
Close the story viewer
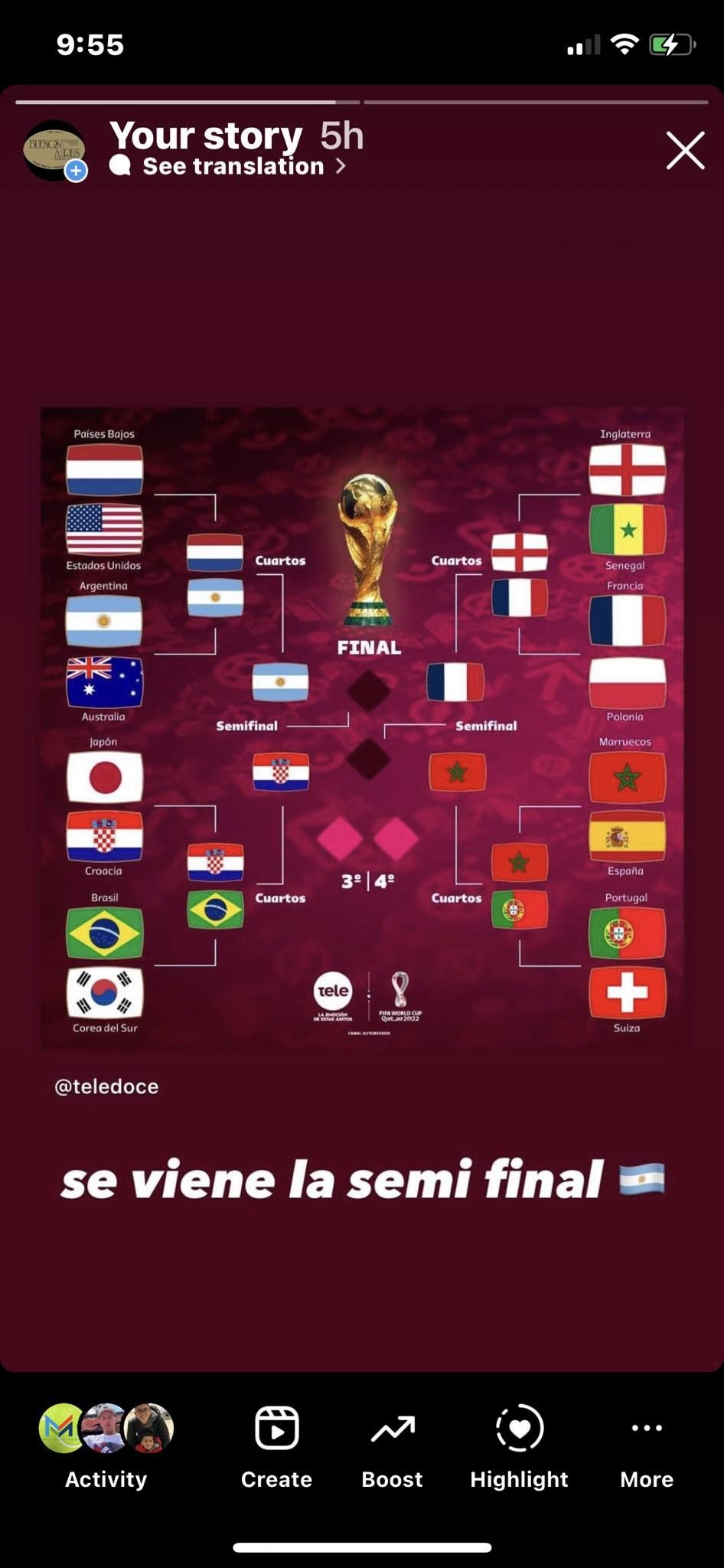pyautogui.click(x=685, y=150)
